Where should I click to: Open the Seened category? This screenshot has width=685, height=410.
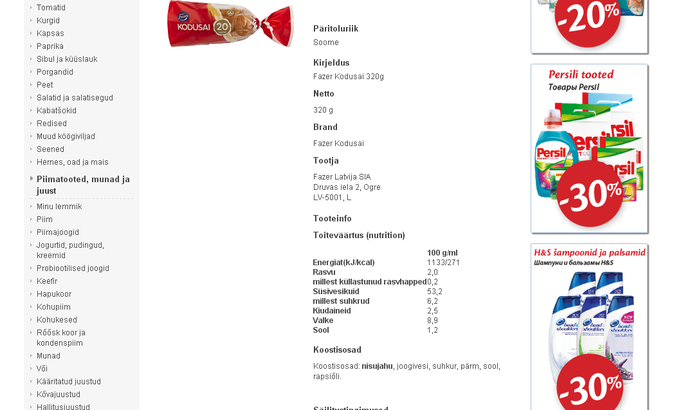click(x=50, y=149)
